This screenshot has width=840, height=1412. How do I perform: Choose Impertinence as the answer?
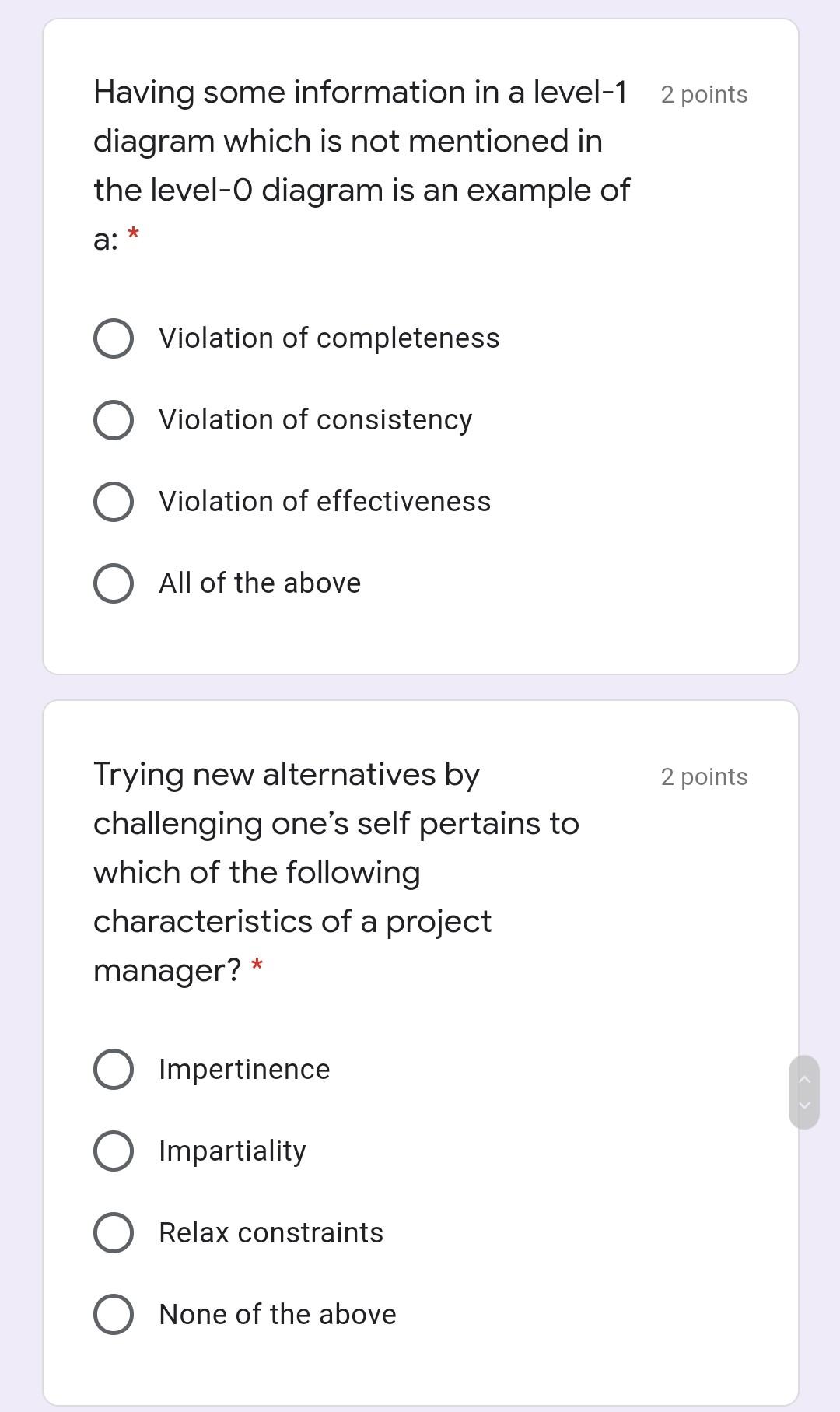coord(114,1069)
